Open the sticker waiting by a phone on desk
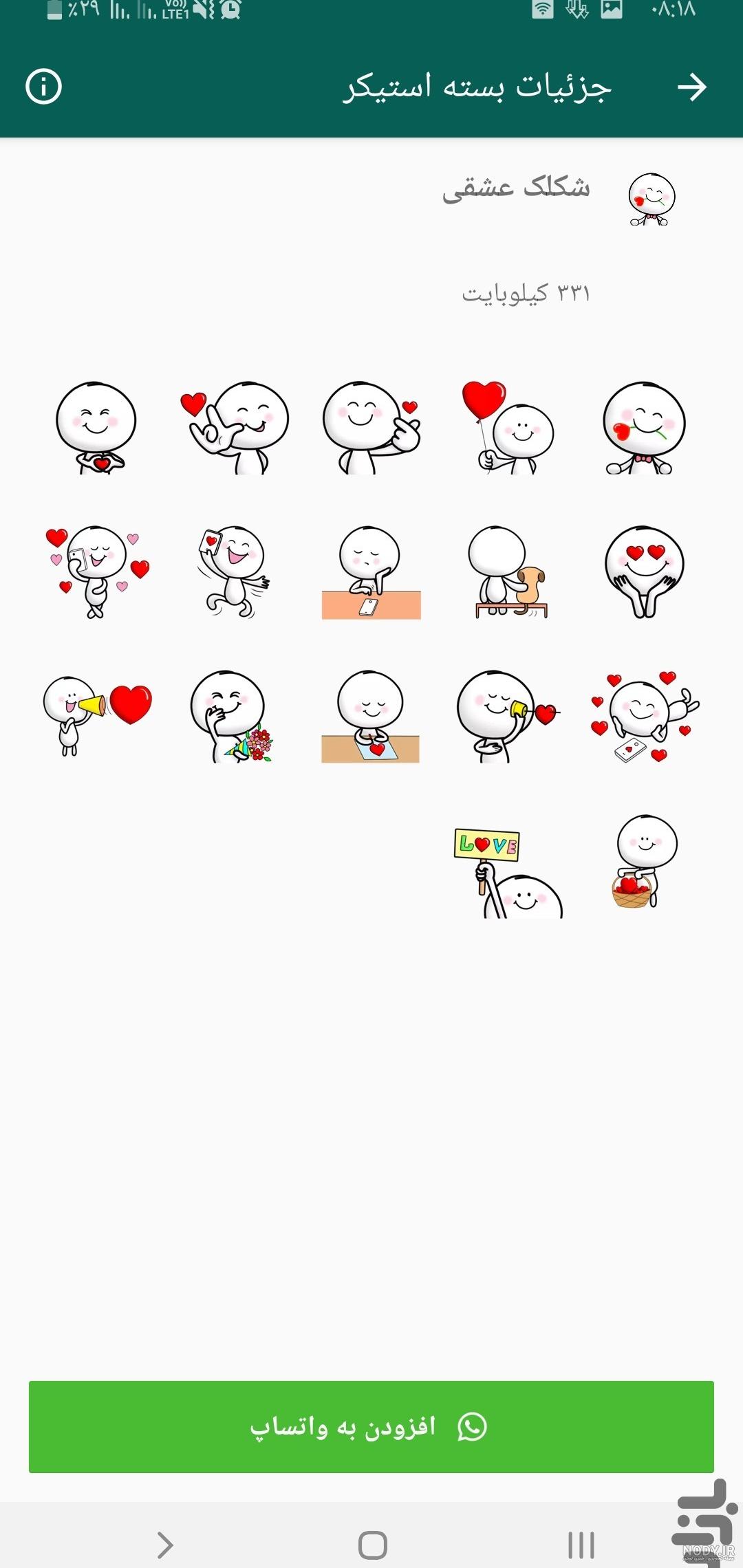This screenshot has height=1568, width=743. (x=371, y=572)
